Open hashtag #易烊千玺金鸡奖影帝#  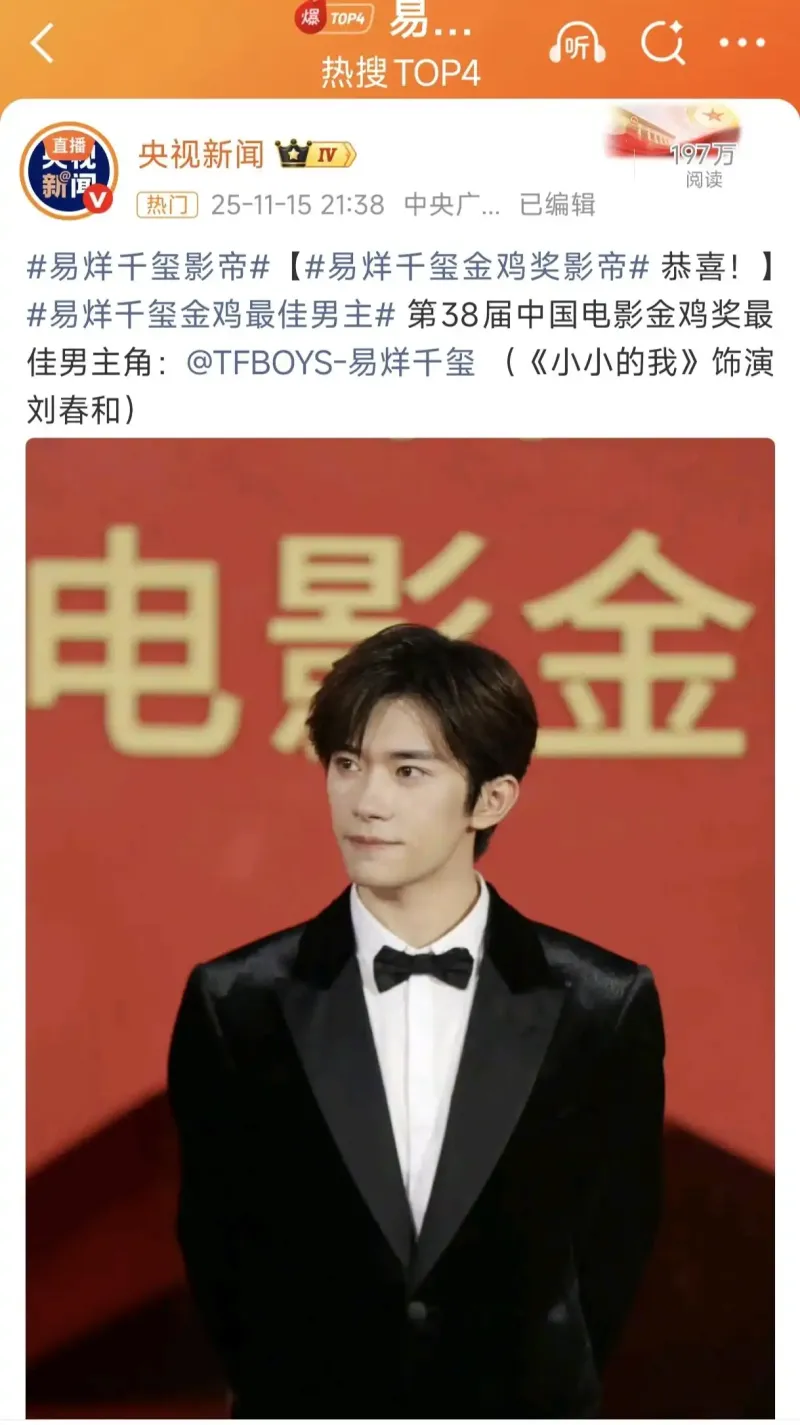point(478,267)
